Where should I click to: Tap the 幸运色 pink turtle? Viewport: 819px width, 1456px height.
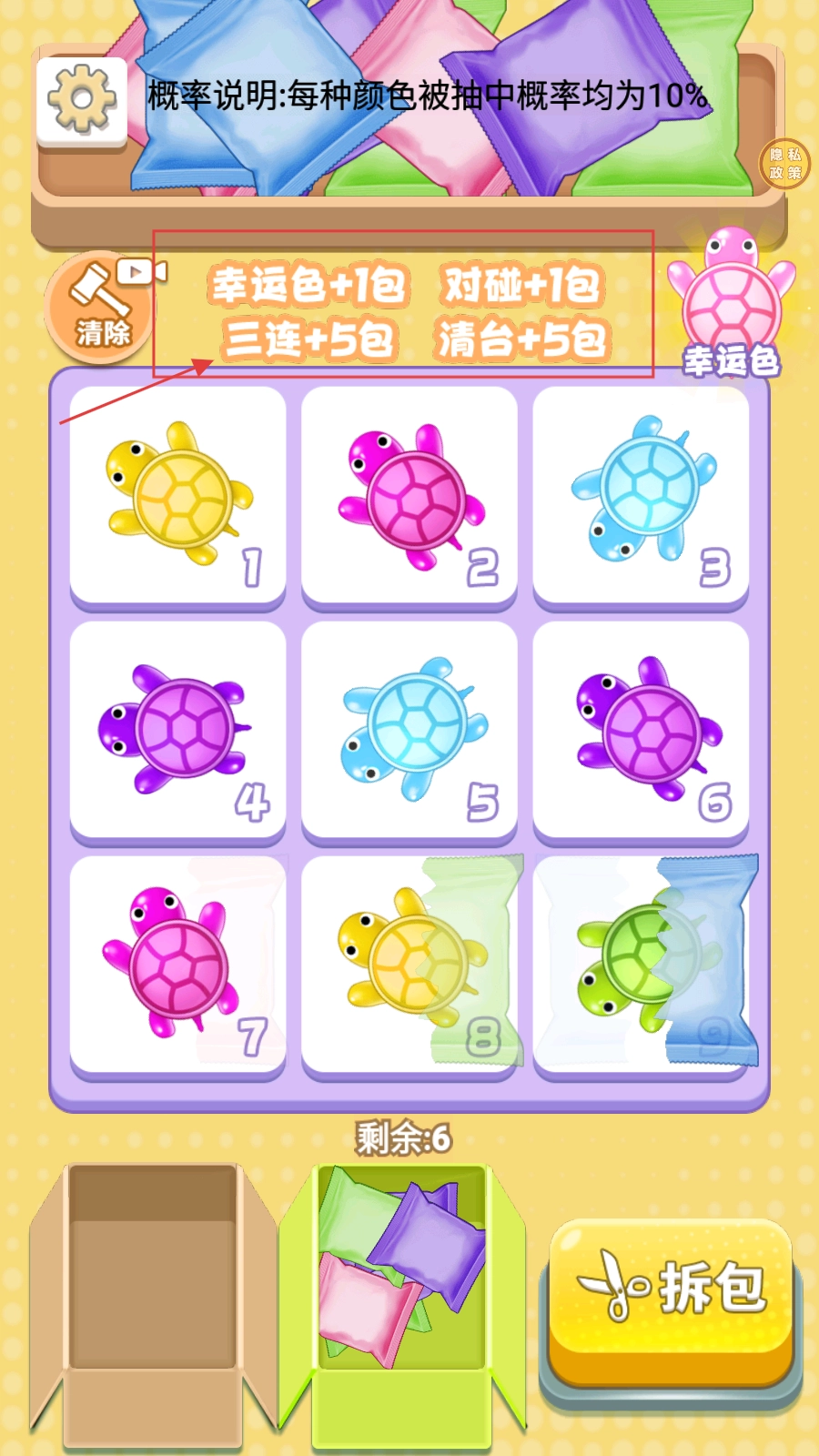(x=732, y=300)
